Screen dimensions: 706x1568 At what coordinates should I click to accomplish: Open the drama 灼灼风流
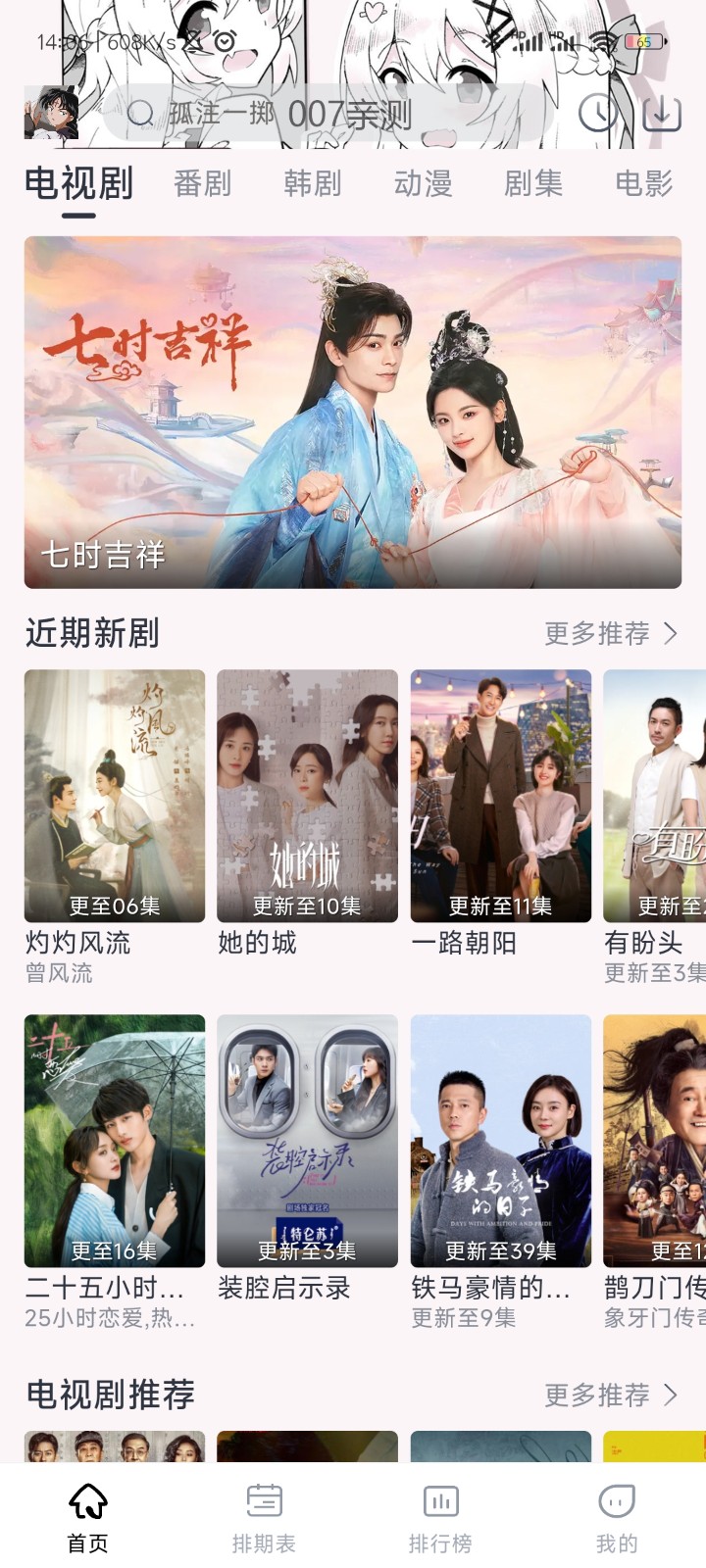115,796
